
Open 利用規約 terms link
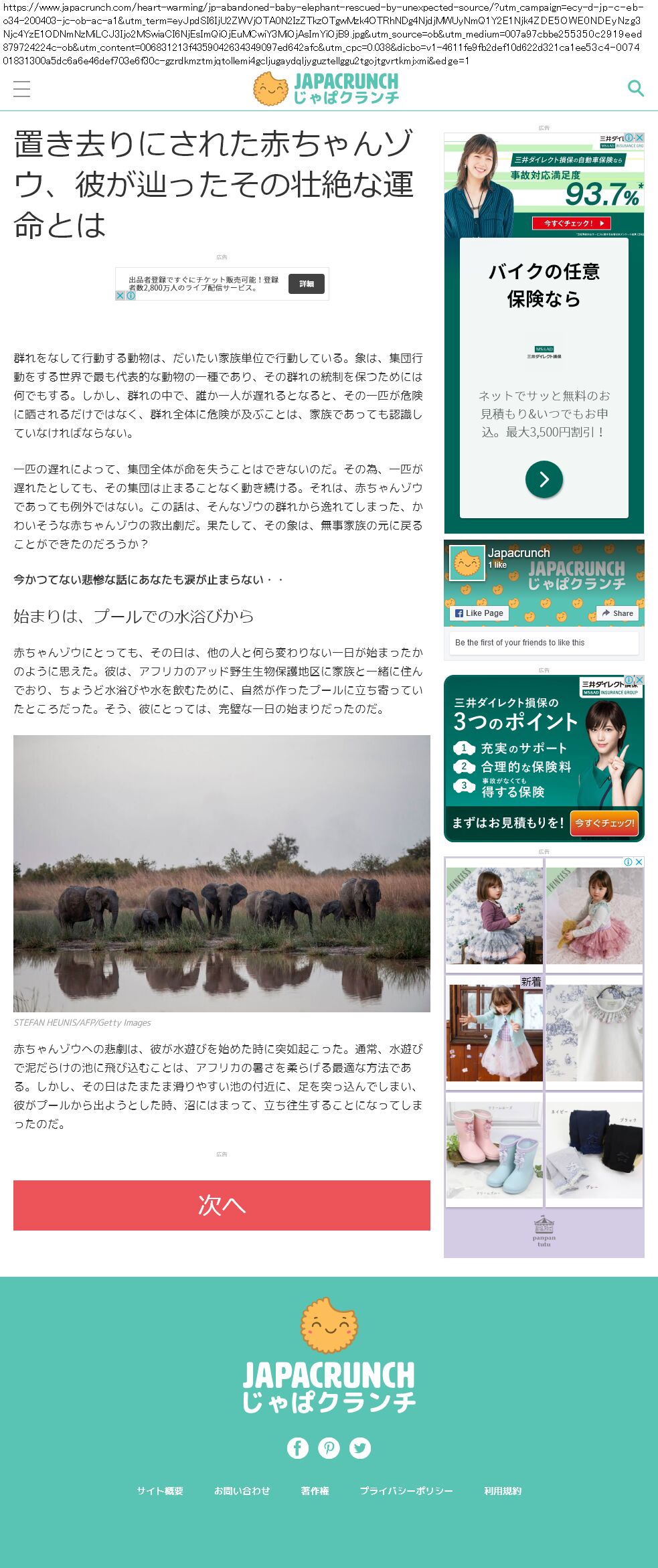(503, 1490)
